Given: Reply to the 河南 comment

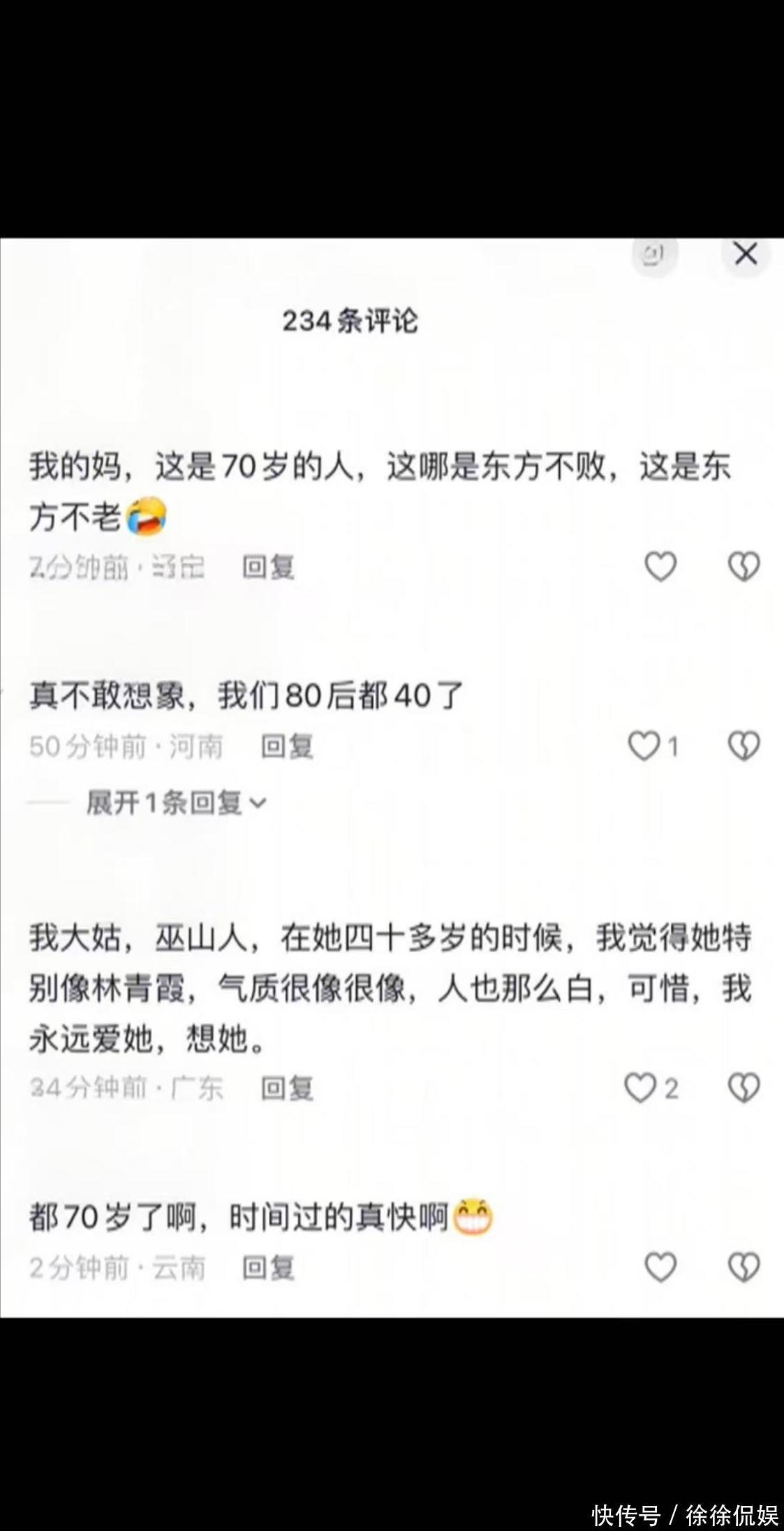Looking at the screenshot, I should 287,747.
